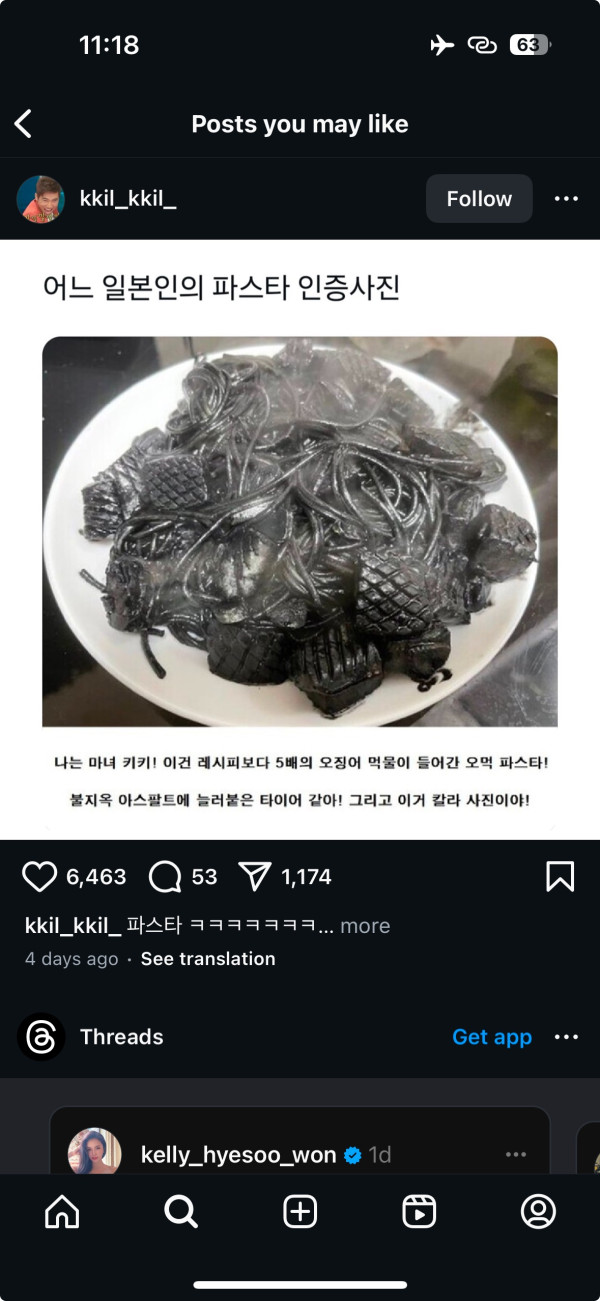
Task: Switch to the Search tab
Action: (181, 1212)
